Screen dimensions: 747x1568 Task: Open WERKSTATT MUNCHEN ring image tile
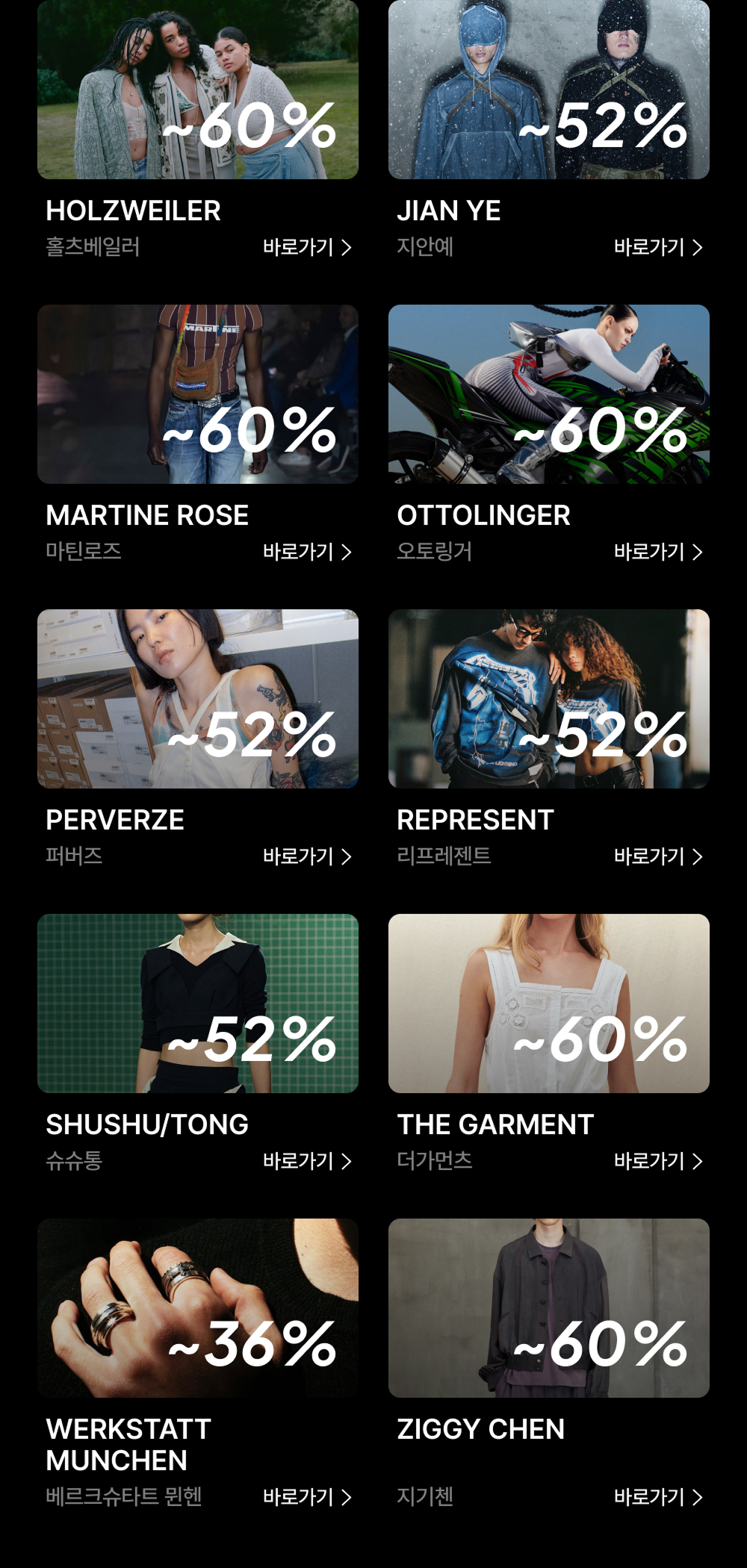click(x=198, y=1308)
